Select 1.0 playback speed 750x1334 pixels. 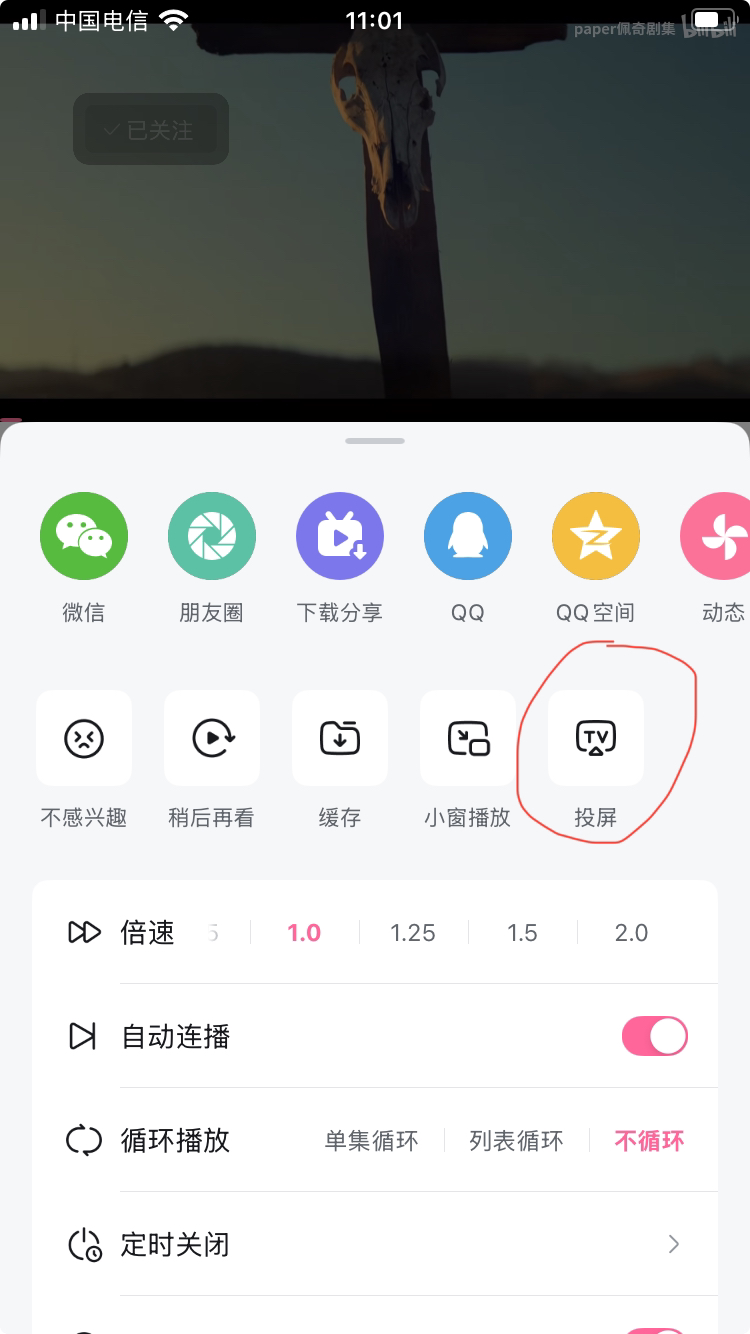point(304,933)
